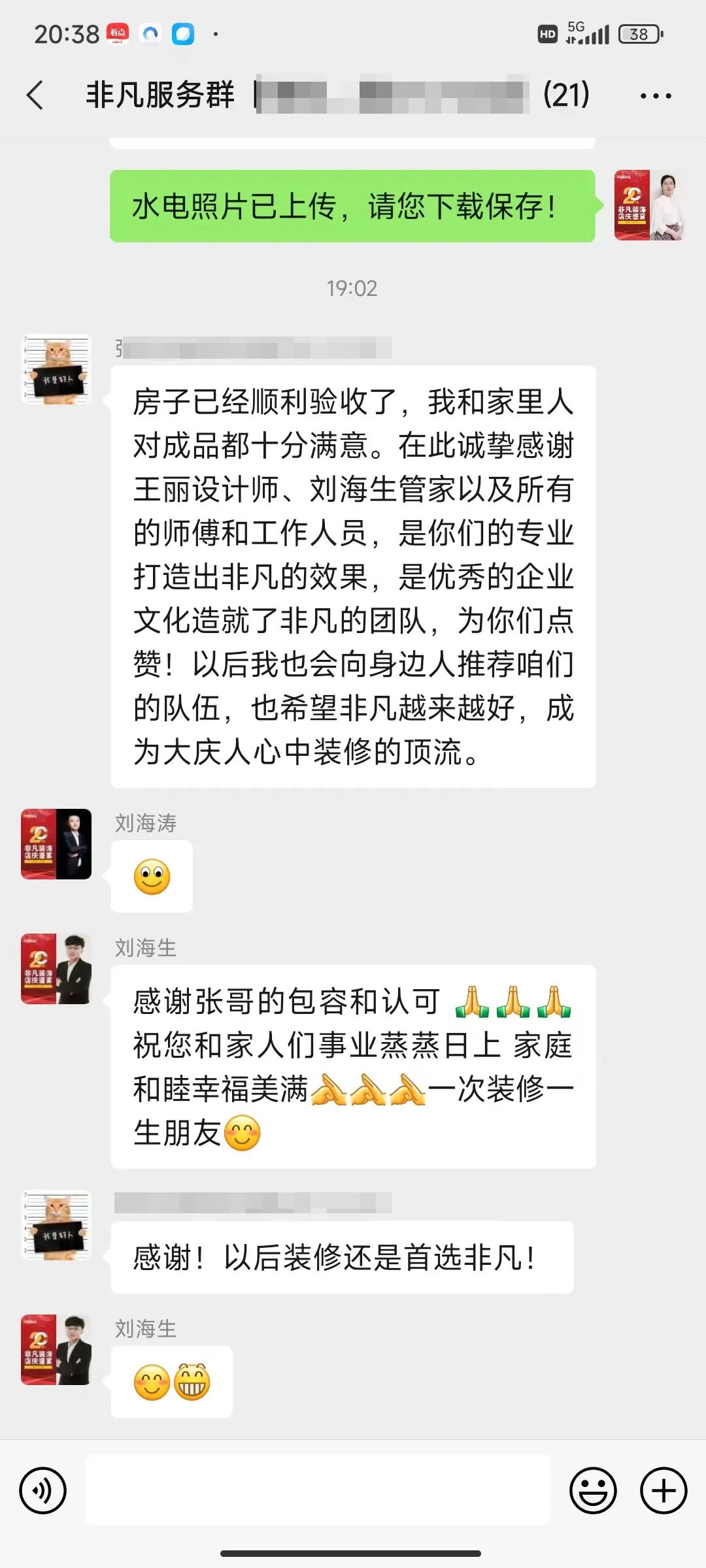Image resolution: width=706 pixels, height=1568 pixels.
Task: Go back to the chat list
Action: pyautogui.click(x=35, y=95)
